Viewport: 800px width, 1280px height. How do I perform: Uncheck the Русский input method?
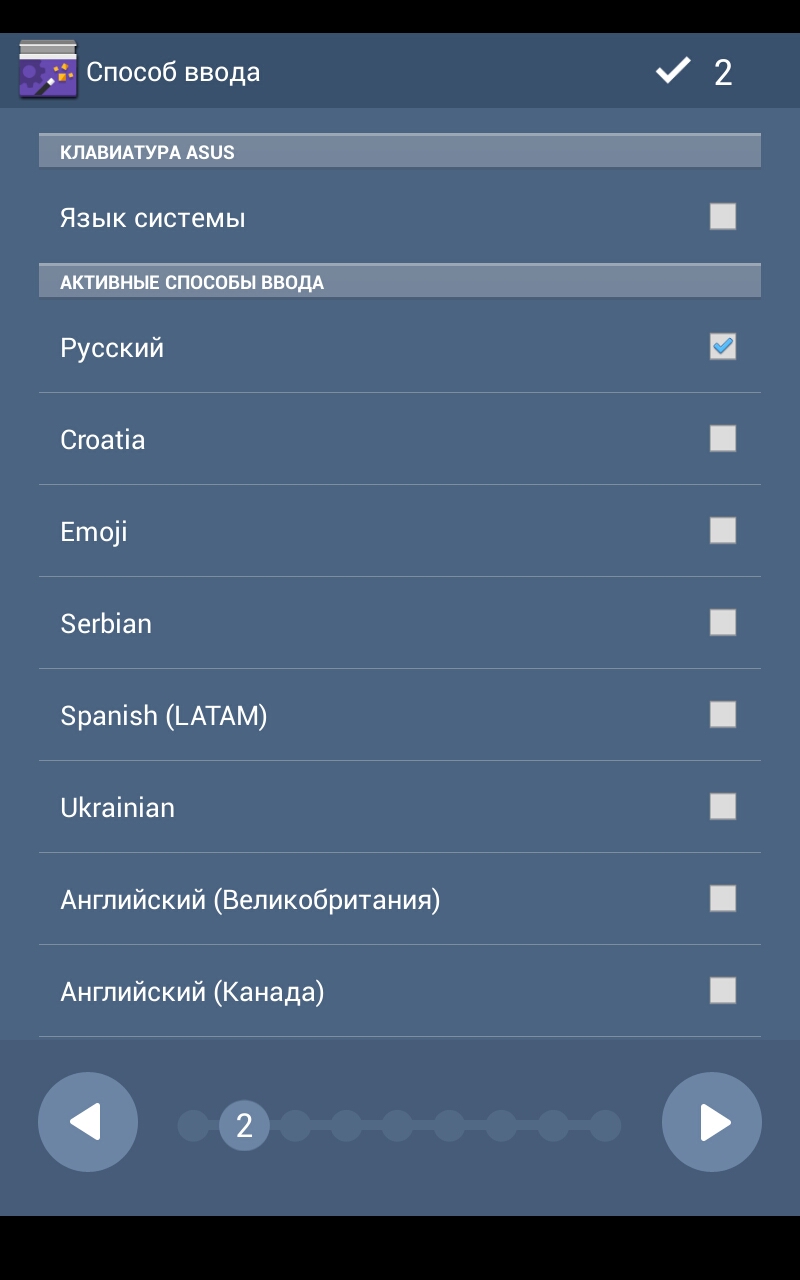point(722,347)
